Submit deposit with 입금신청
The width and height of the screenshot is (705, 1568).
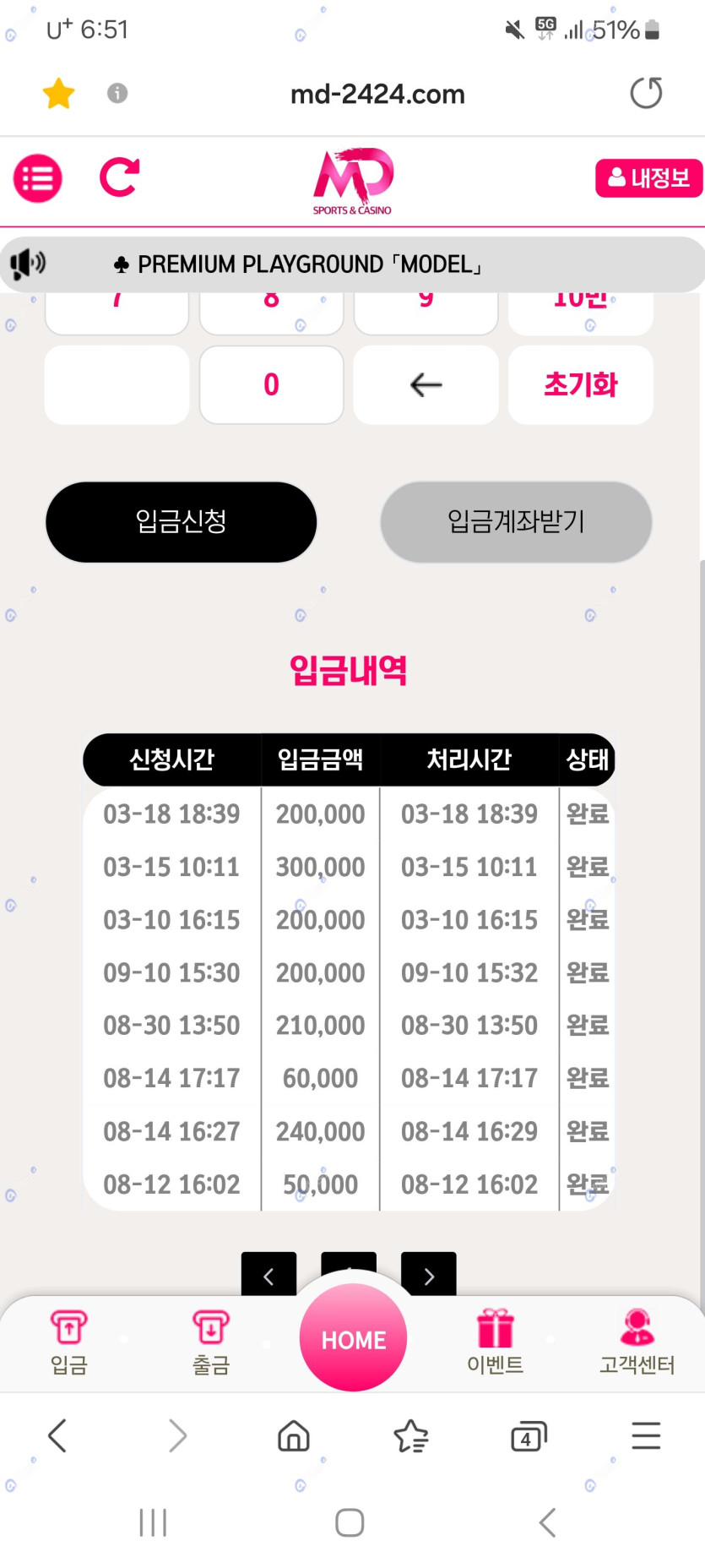pos(181,522)
